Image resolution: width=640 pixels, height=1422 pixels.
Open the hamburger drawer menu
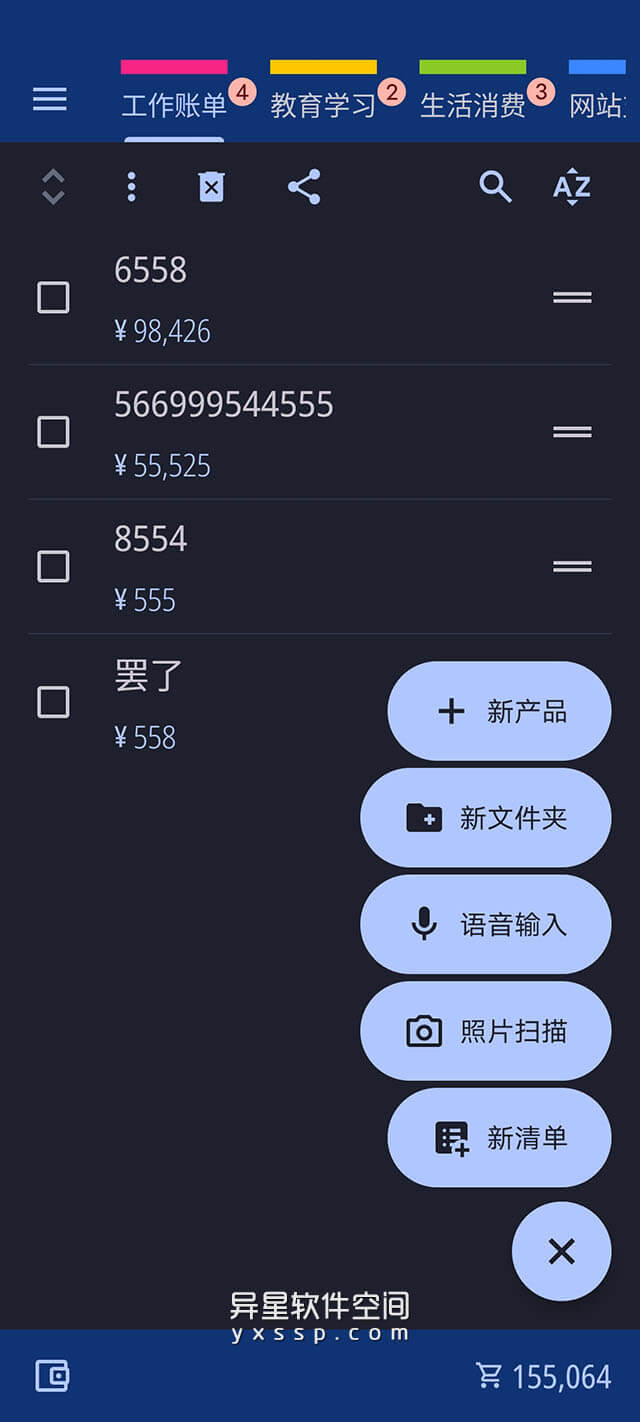pyautogui.click(x=50, y=99)
